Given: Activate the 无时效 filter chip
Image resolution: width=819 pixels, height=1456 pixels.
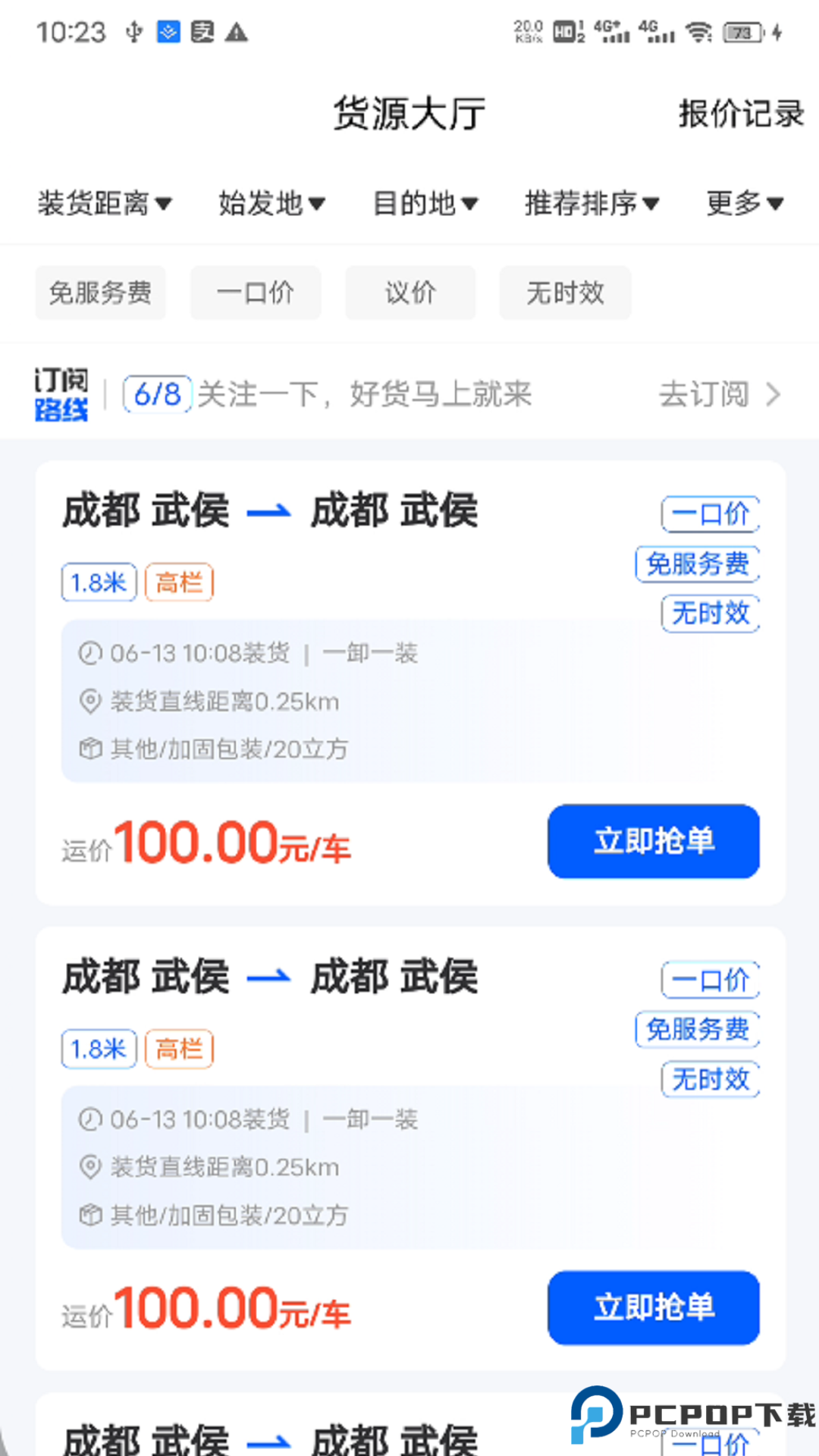Looking at the screenshot, I should 565,293.
